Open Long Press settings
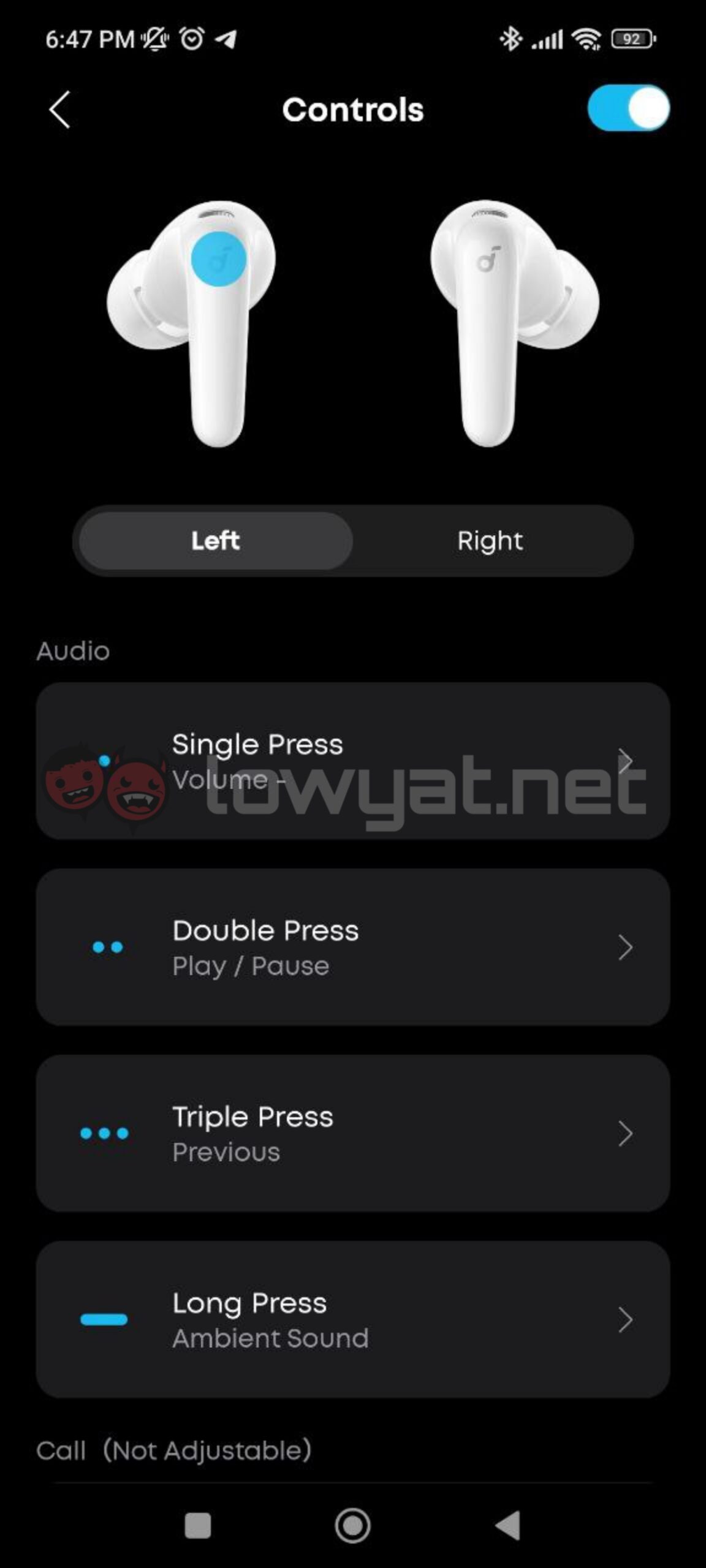The height and width of the screenshot is (1568, 706). pos(352,1320)
